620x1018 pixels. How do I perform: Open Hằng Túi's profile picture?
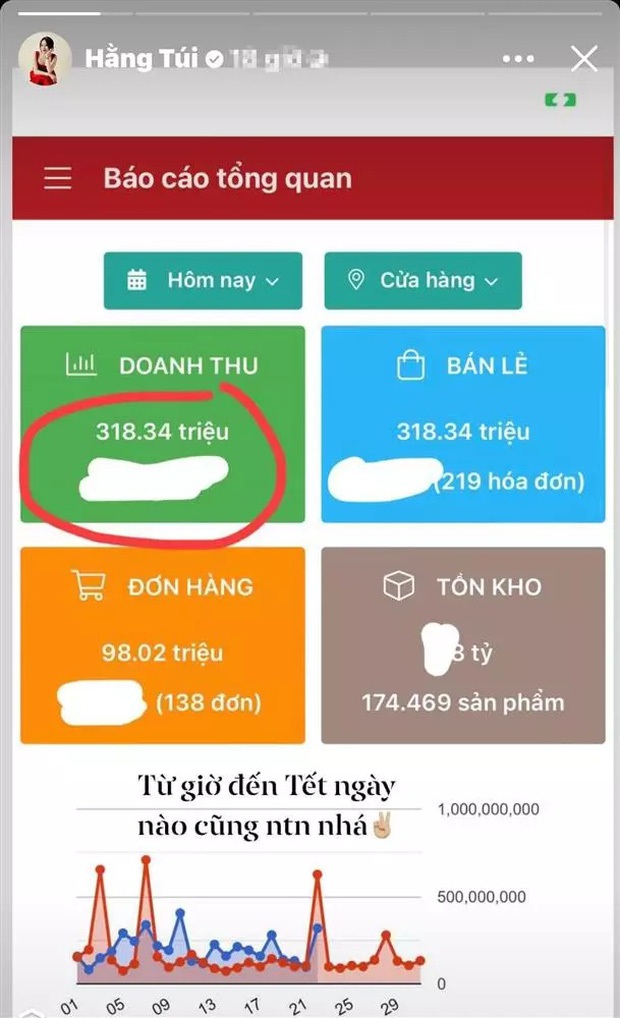point(45,59)
